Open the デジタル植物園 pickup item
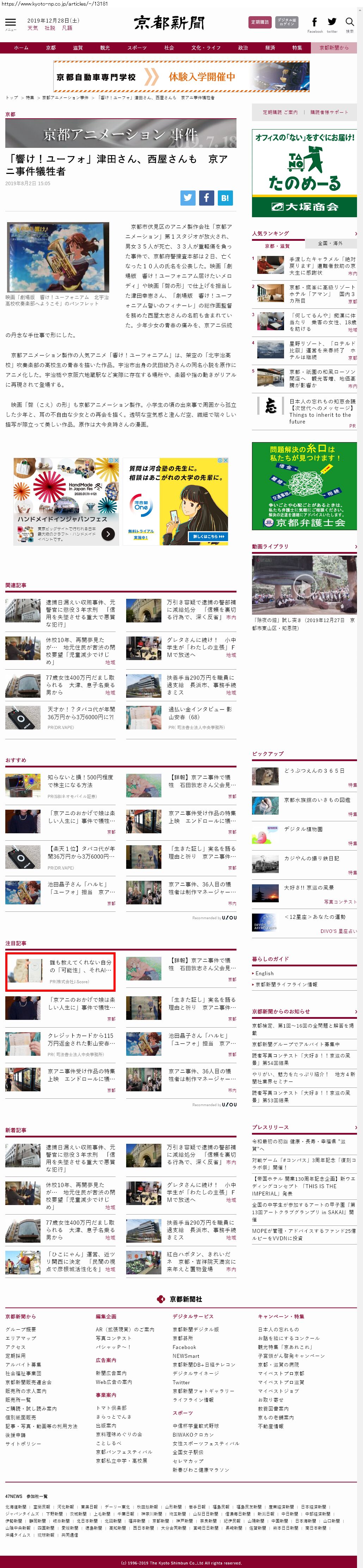This screenshot has width=363, height=1568. click(303, 829)
